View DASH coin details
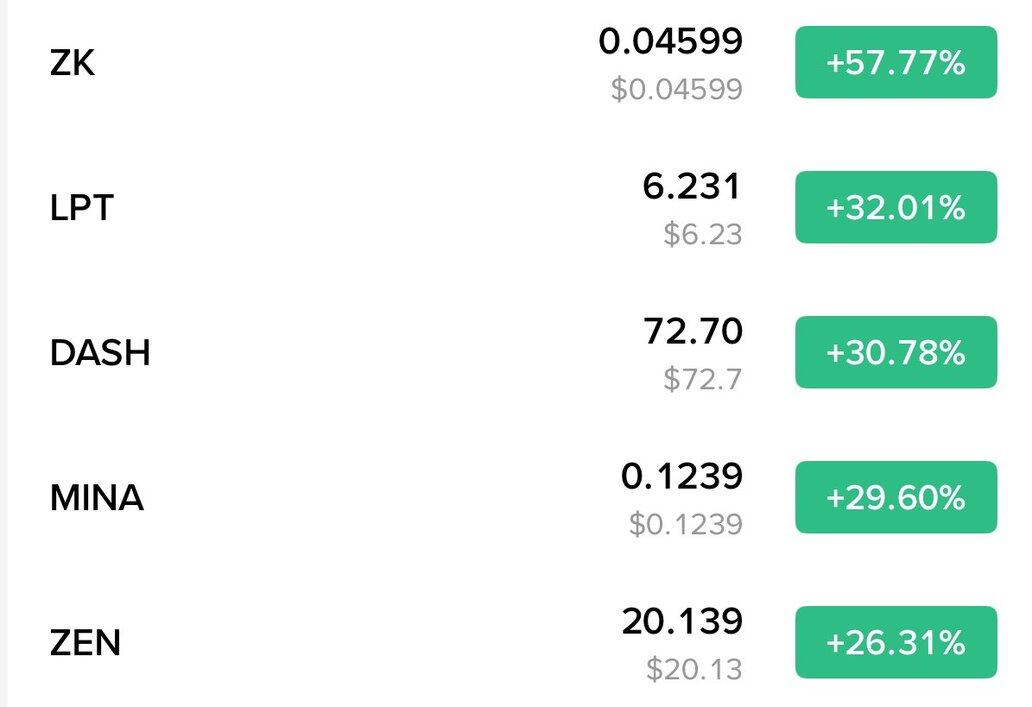Screen dimensions: 1032x707 (100, 353)
